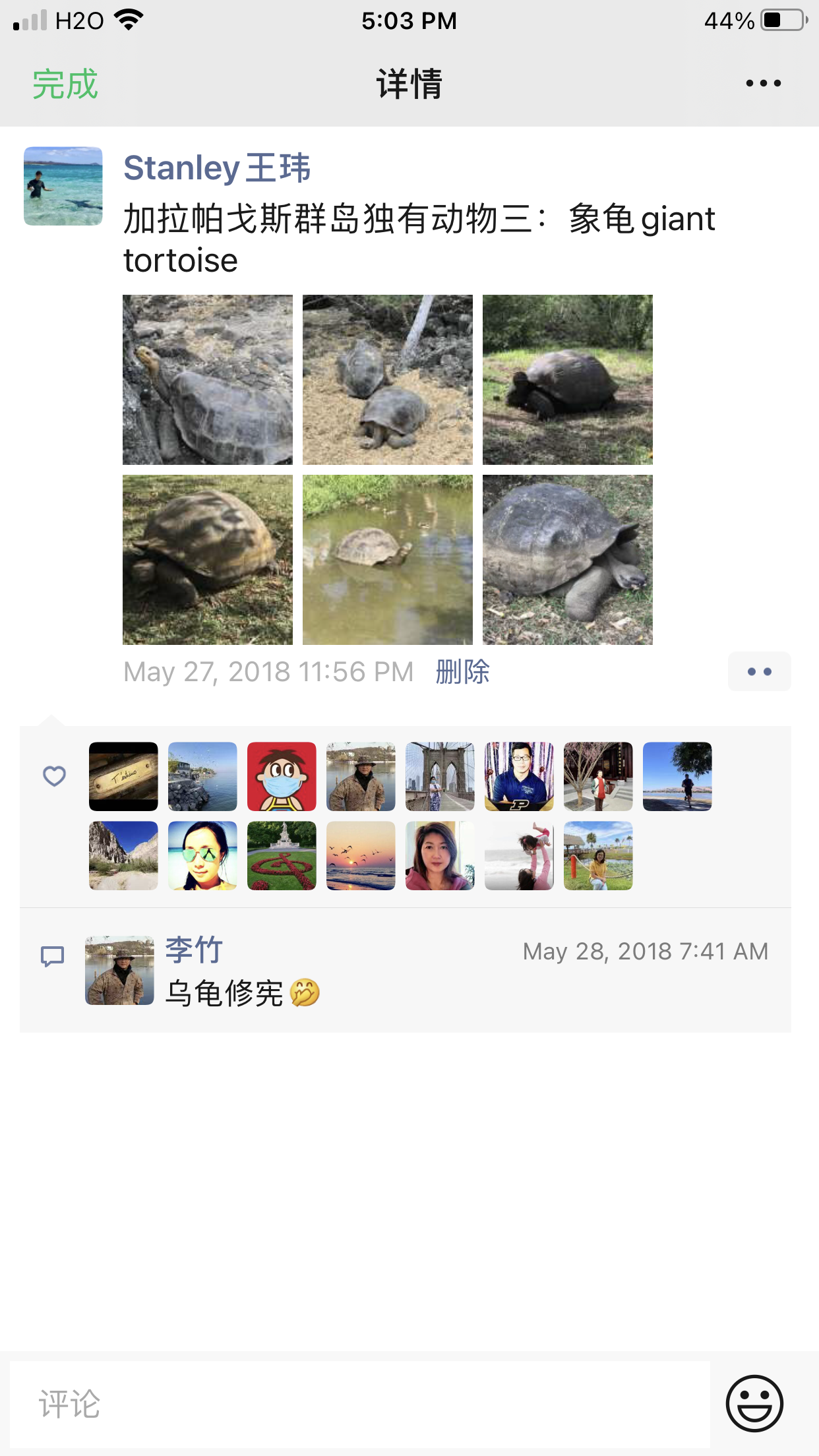Open the emoji picker smiley icon
The height and width of the screenshot is (1456, 819).
[754, 1403]
